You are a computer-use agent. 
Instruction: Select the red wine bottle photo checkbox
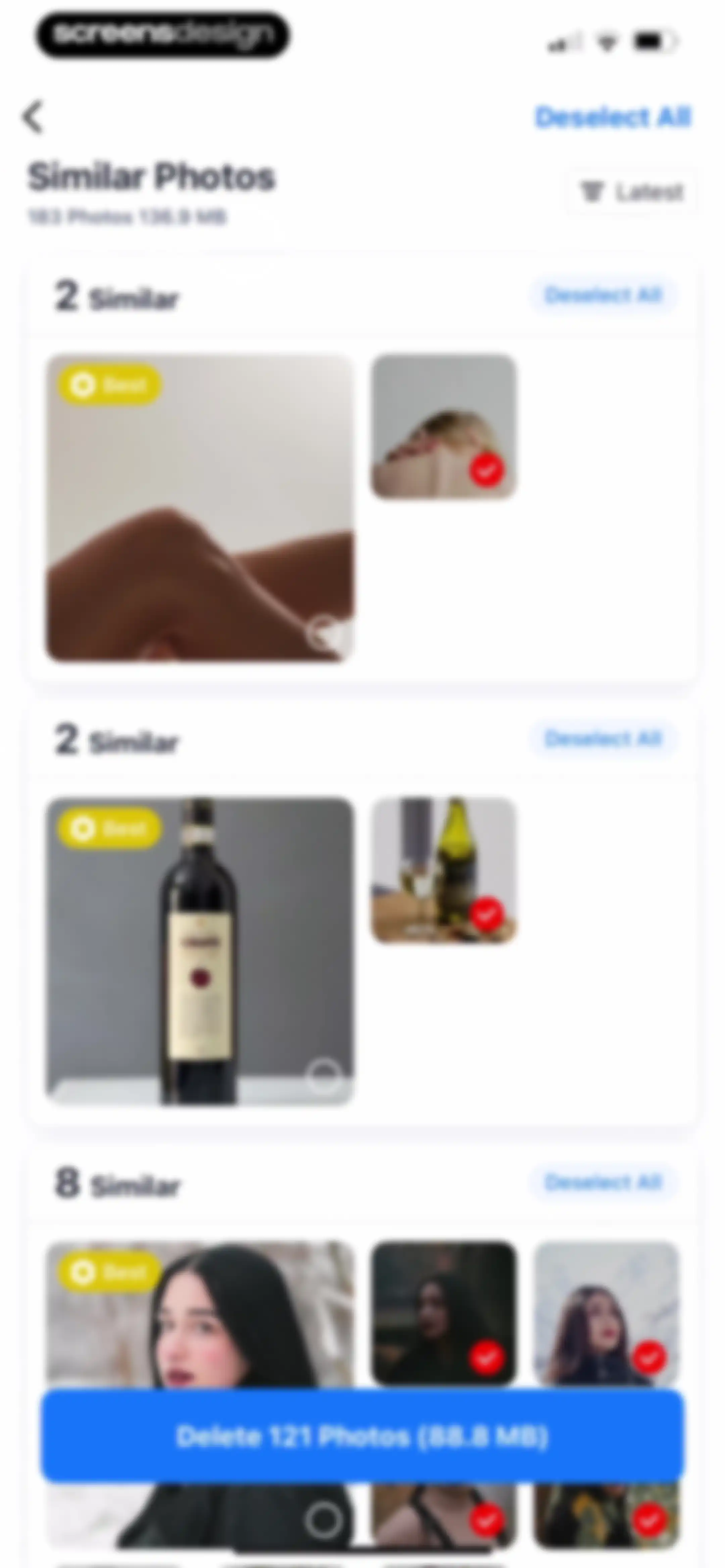tap(323, 1076)
